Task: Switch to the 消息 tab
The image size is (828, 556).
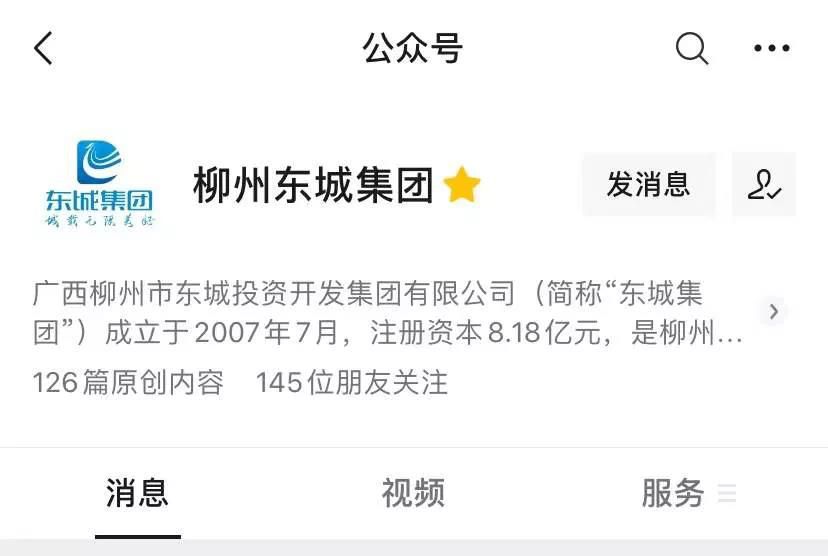Action: click(137, 493)
